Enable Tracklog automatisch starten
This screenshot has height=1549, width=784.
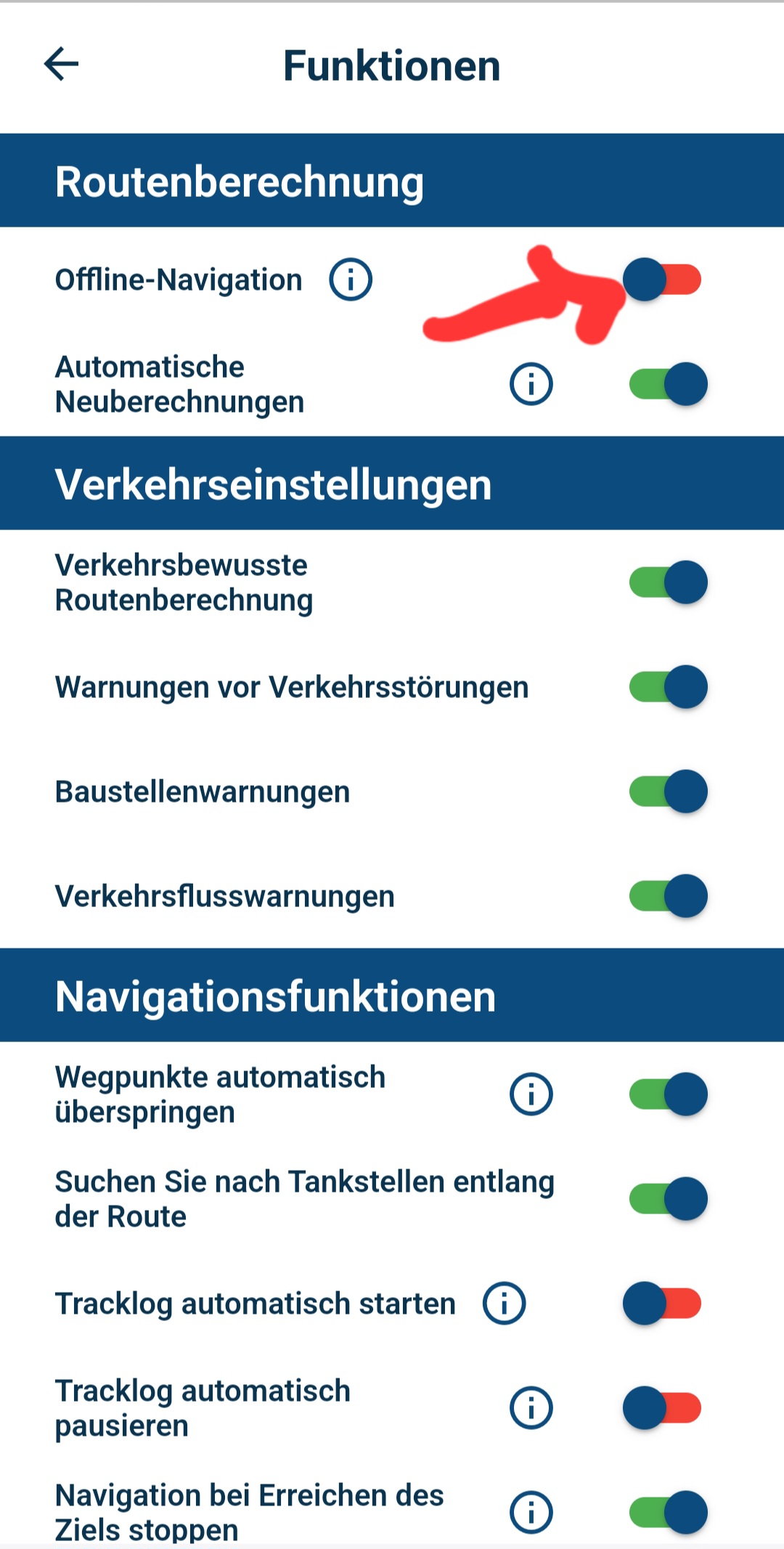point(662,1304)
